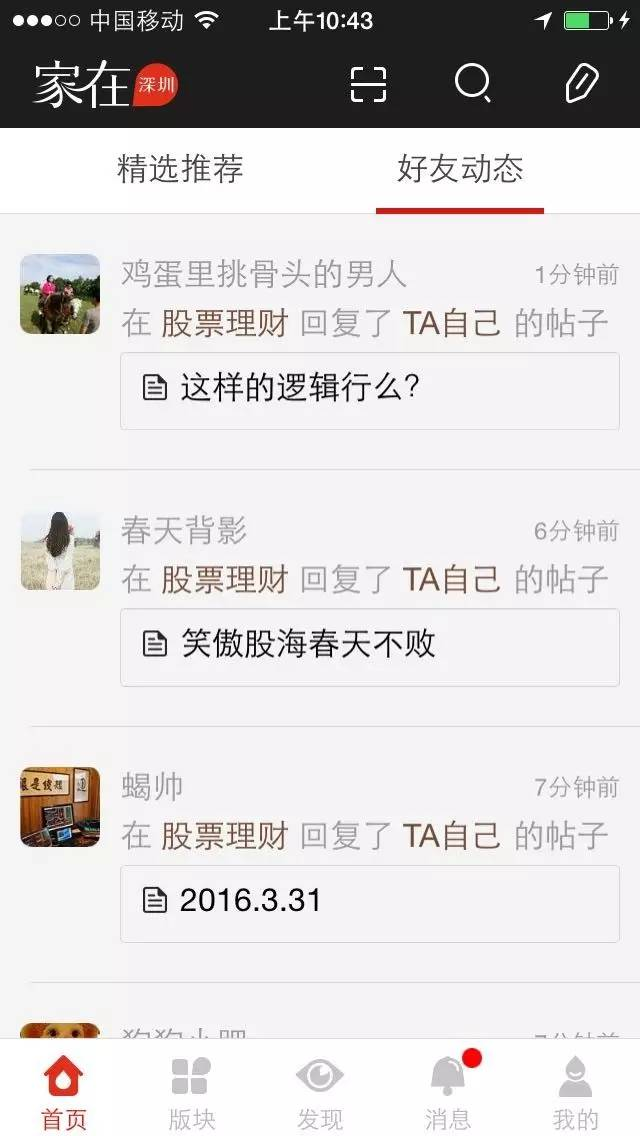Open the post 2016.3.31
This screenshot has width=640, height=1136.
369,902
